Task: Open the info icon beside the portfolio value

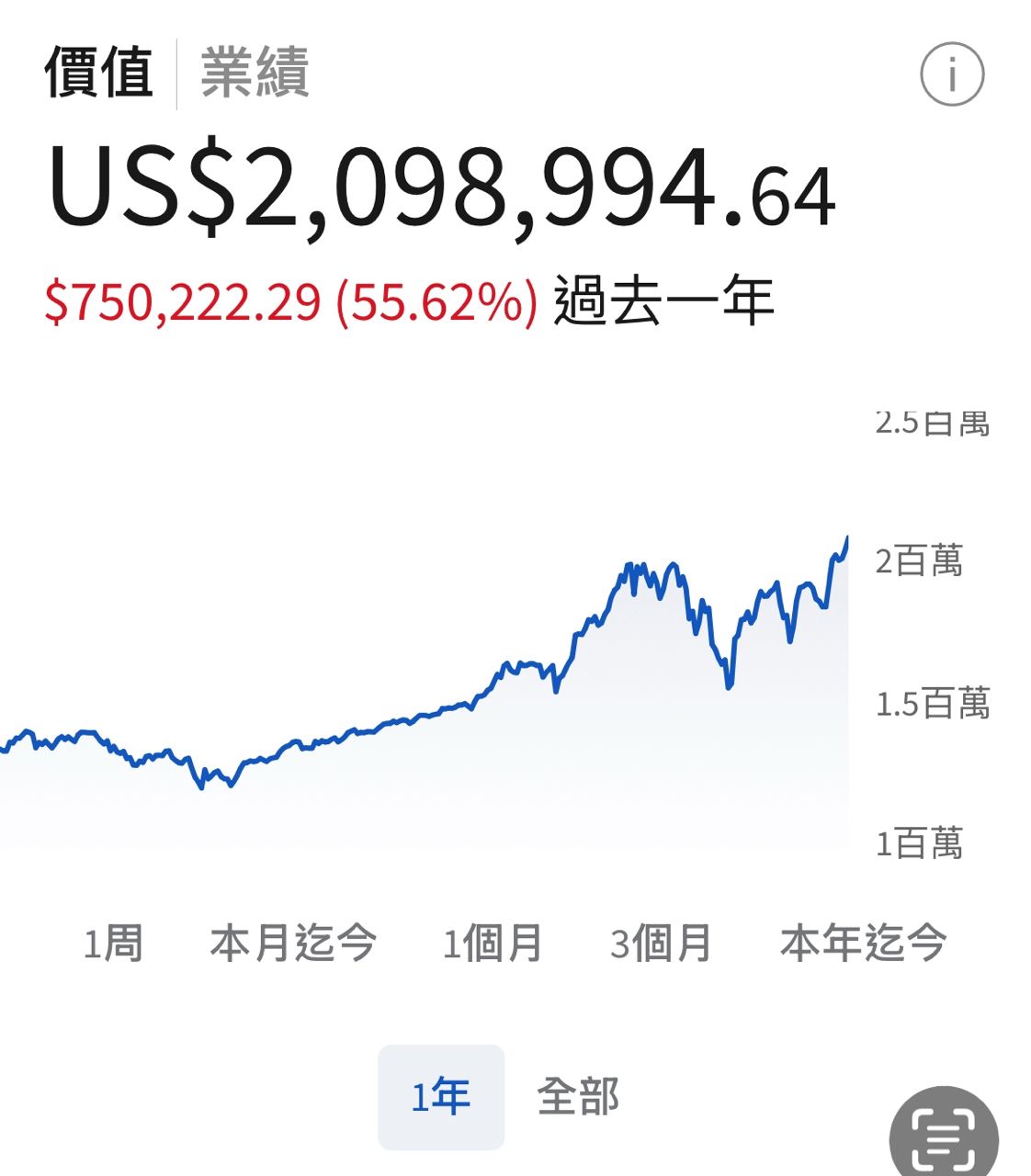Action: click(x=952, y=74)
